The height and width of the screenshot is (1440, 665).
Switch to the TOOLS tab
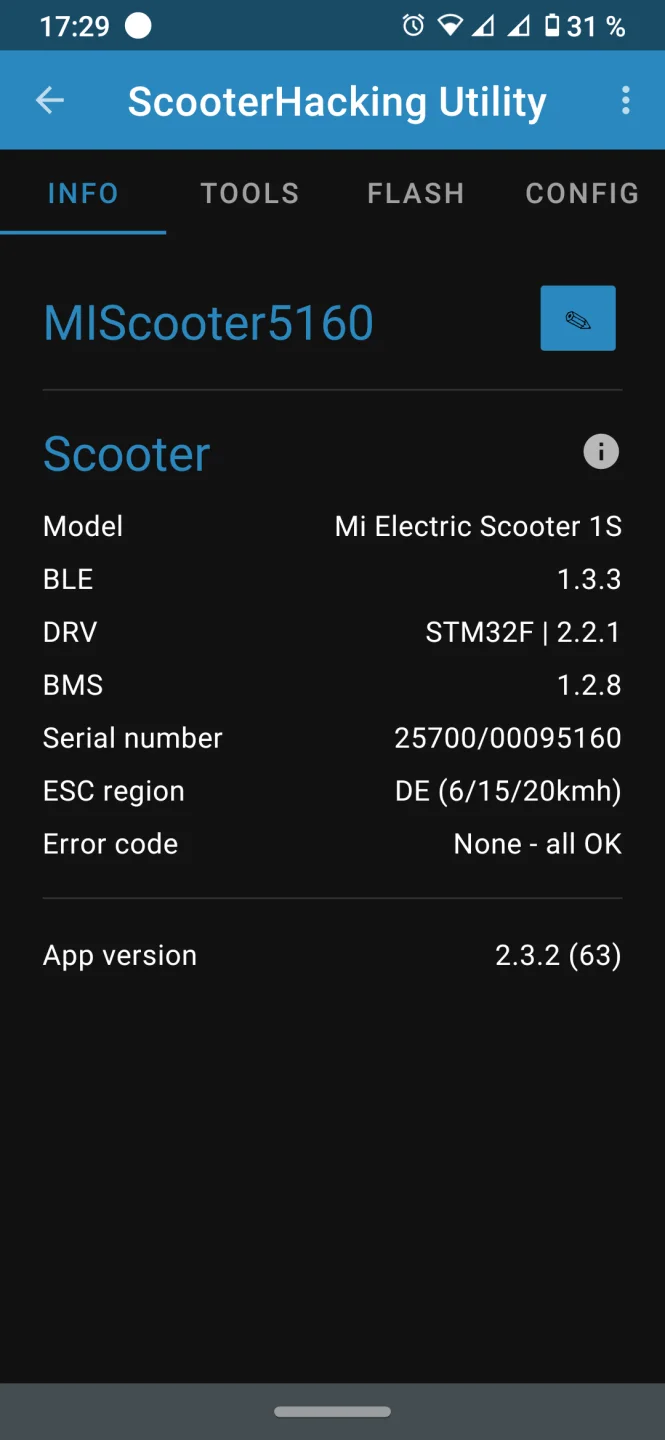coord(250,193)
